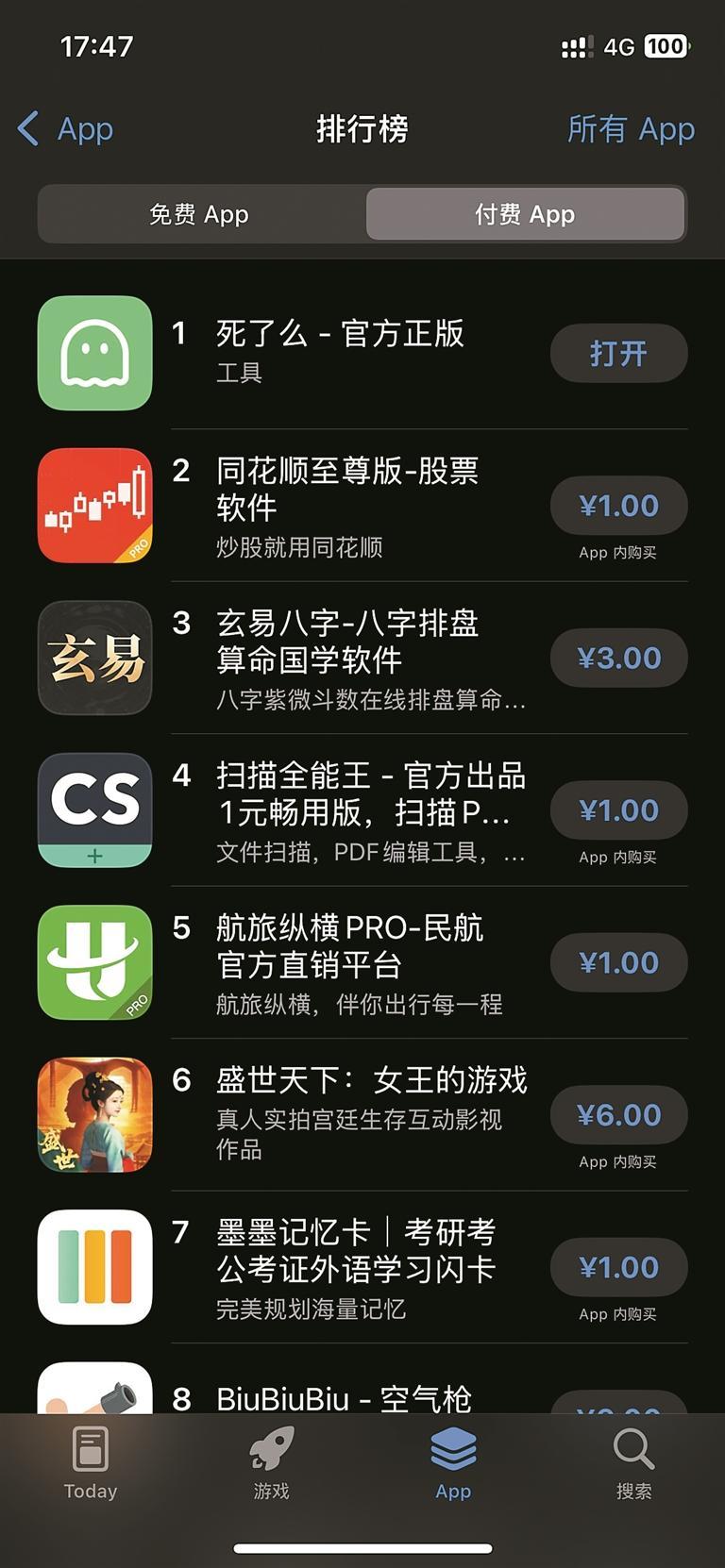Viewport: 725px width, 1568px height.
Task: Buy 同花顺至尊版 for ¥1.00
Action: (x=618, y=506)
